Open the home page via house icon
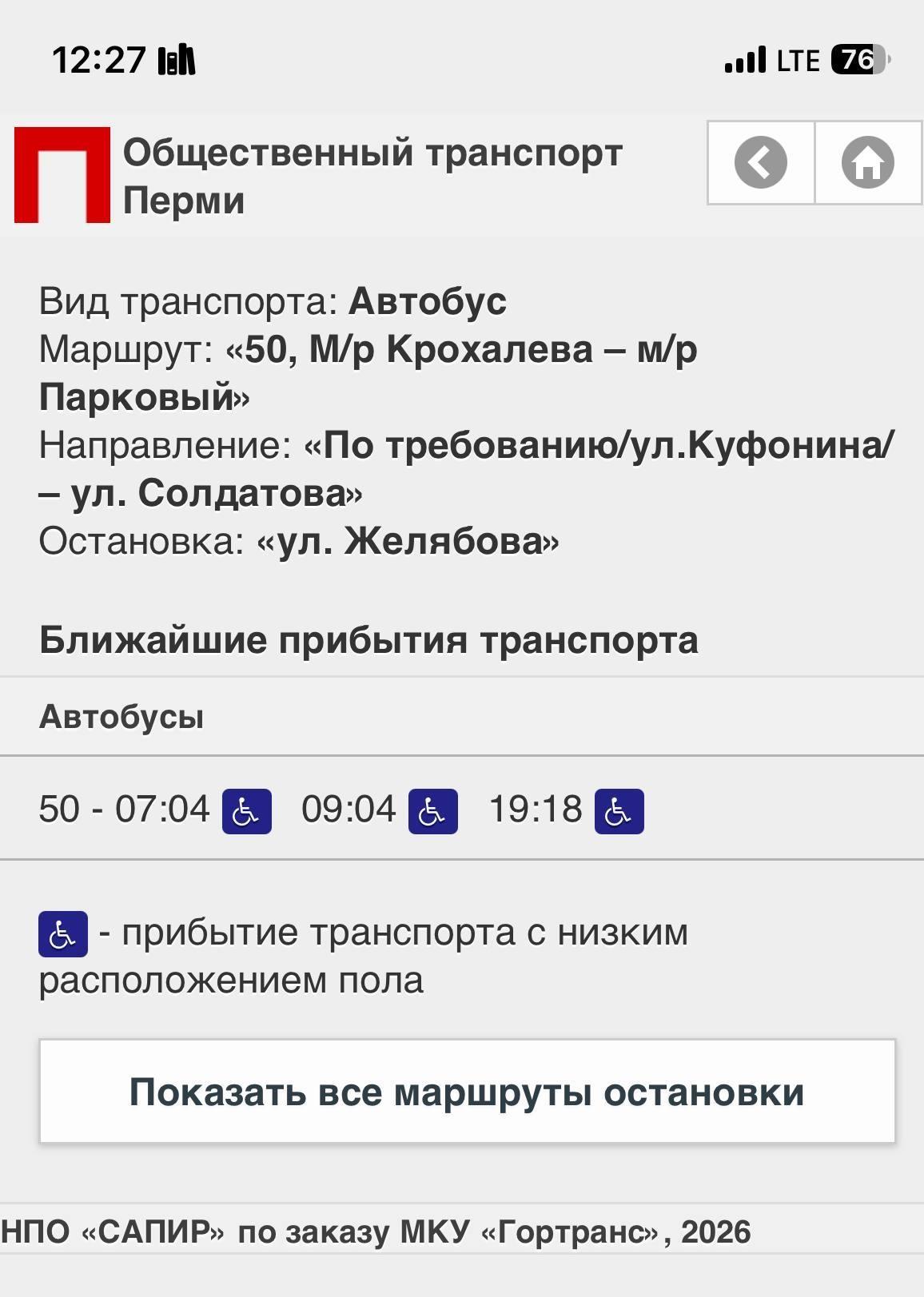The image size is (924, 1297). coord(867,163)
